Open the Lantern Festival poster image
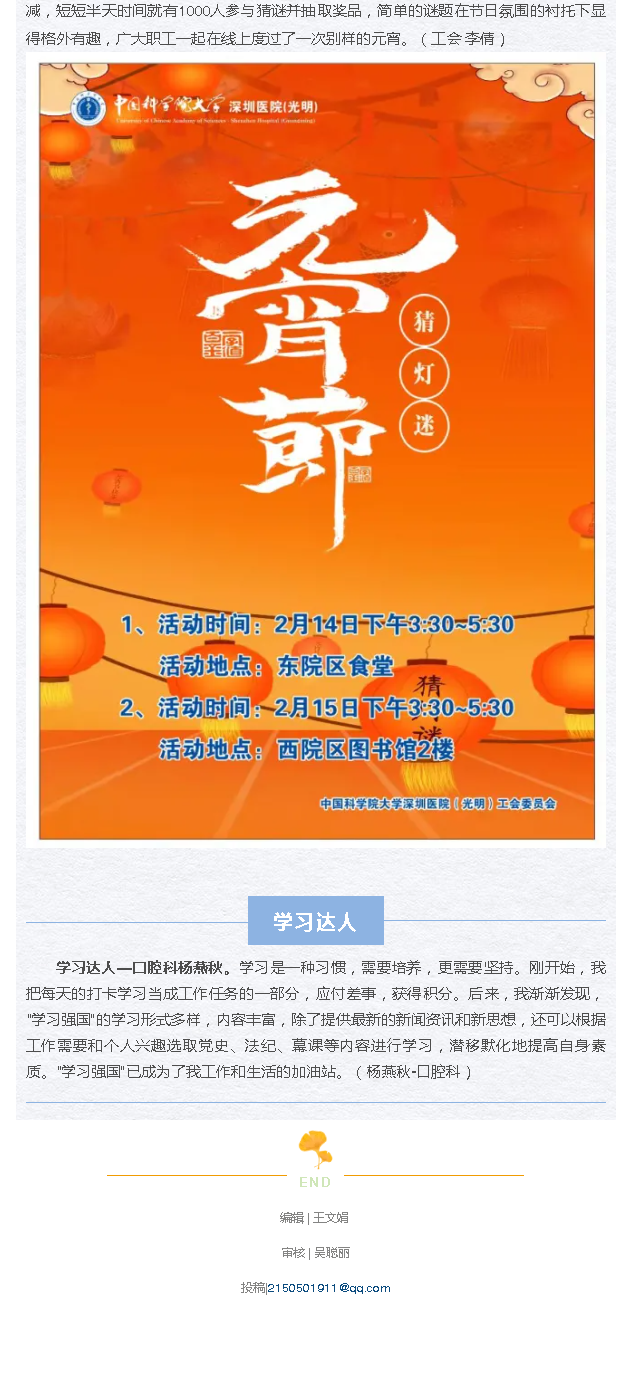 click(x=316, y=450)
